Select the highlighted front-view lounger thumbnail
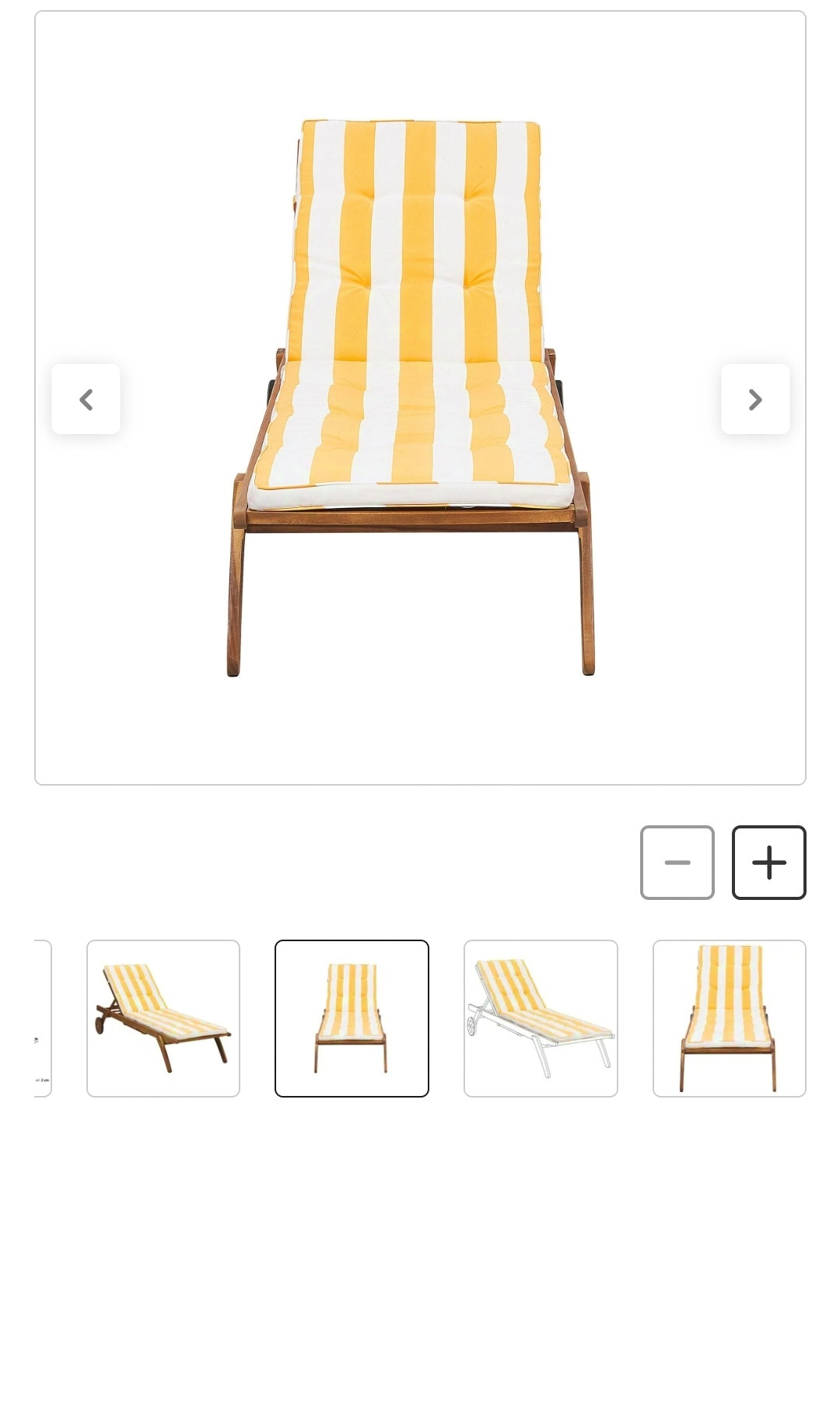 coord(352,1018)
